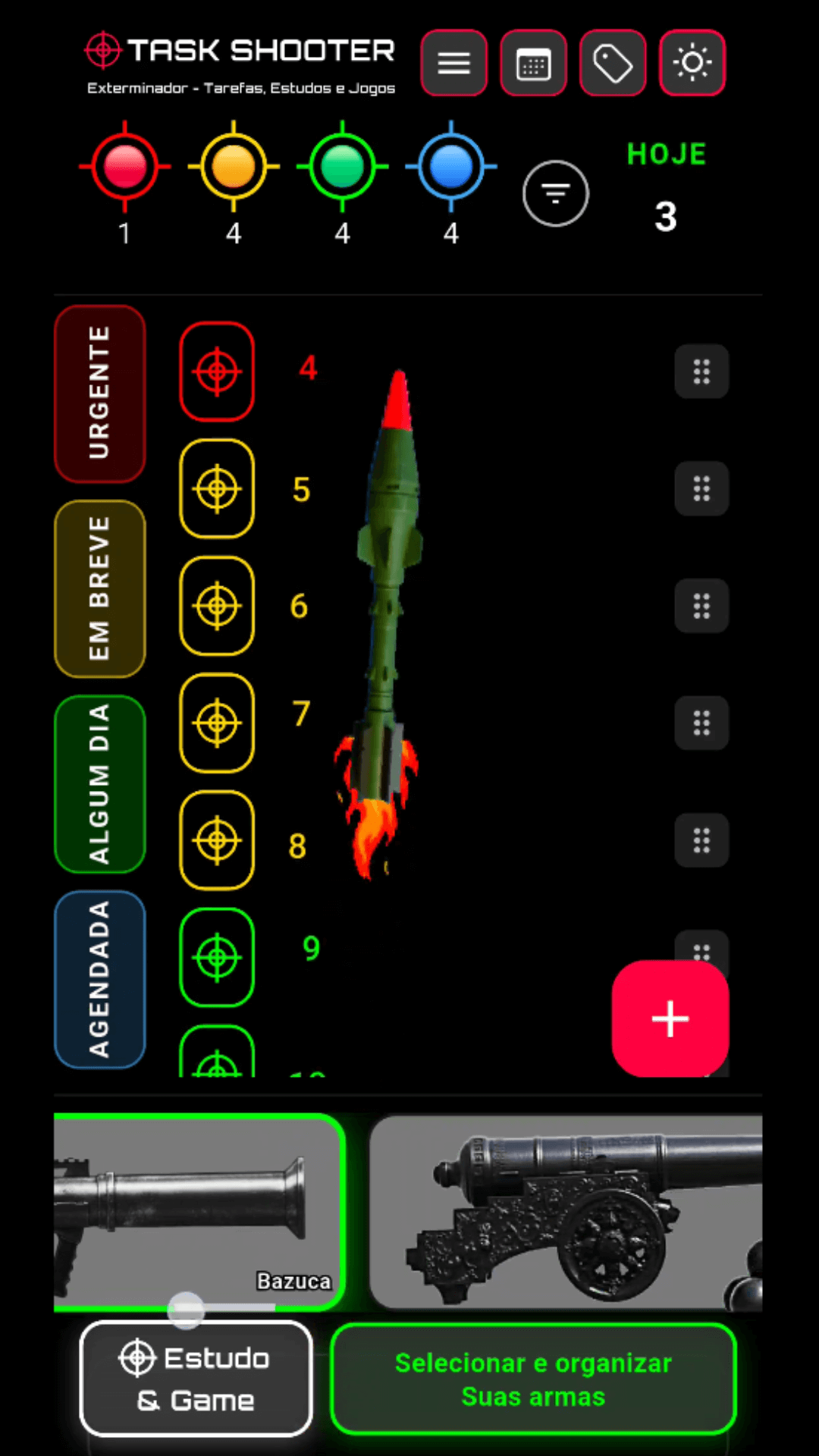Toggle the yellow crosshair filter

[x=233, y=167]
